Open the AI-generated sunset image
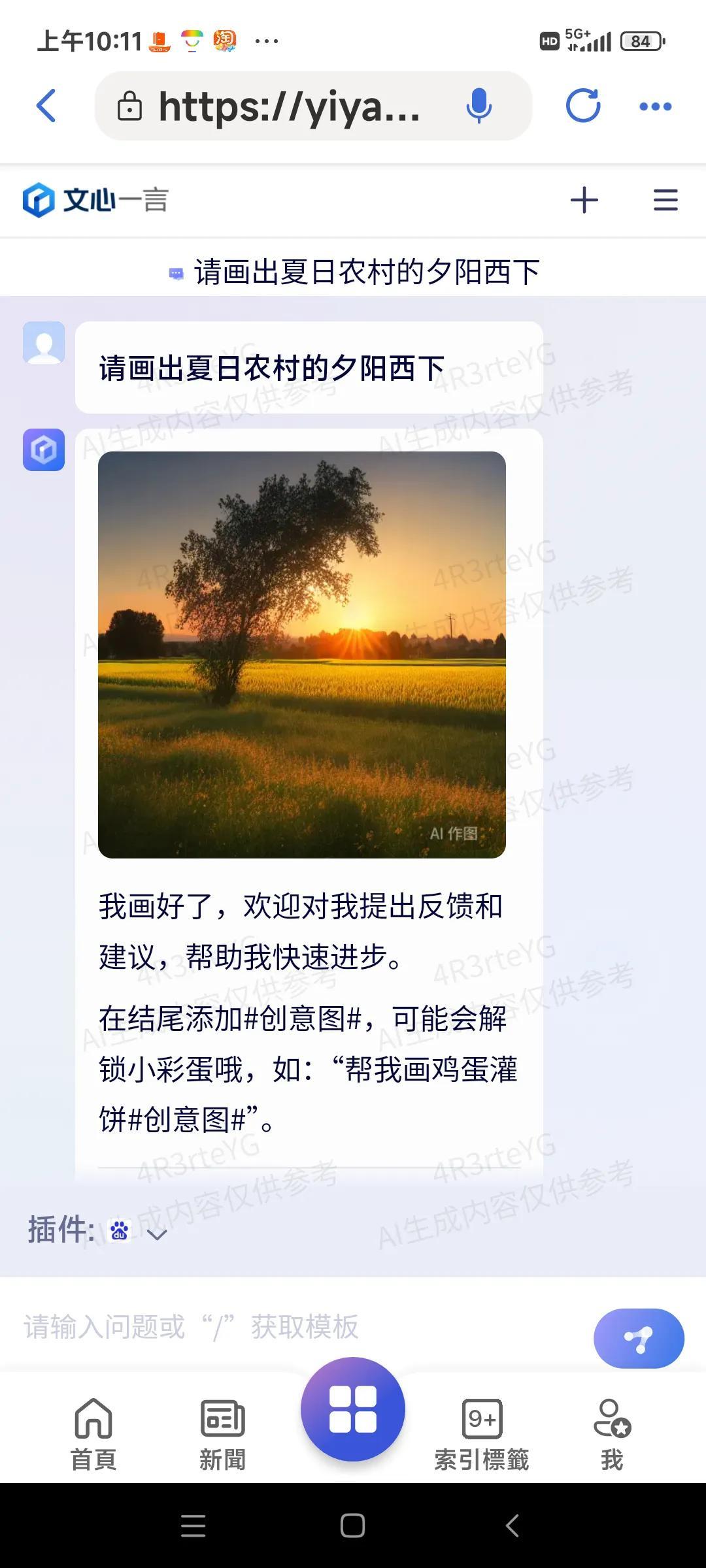 coord(301,655)
